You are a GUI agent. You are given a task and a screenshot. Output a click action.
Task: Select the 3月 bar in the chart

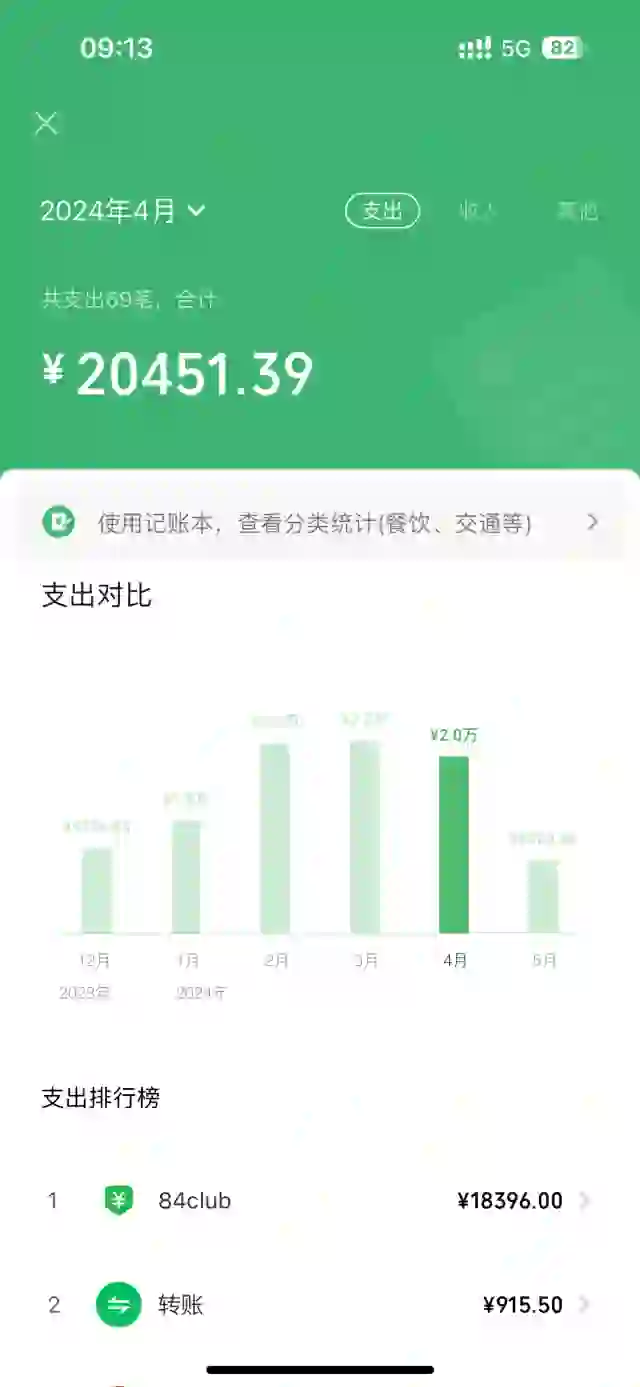[365, 838]
